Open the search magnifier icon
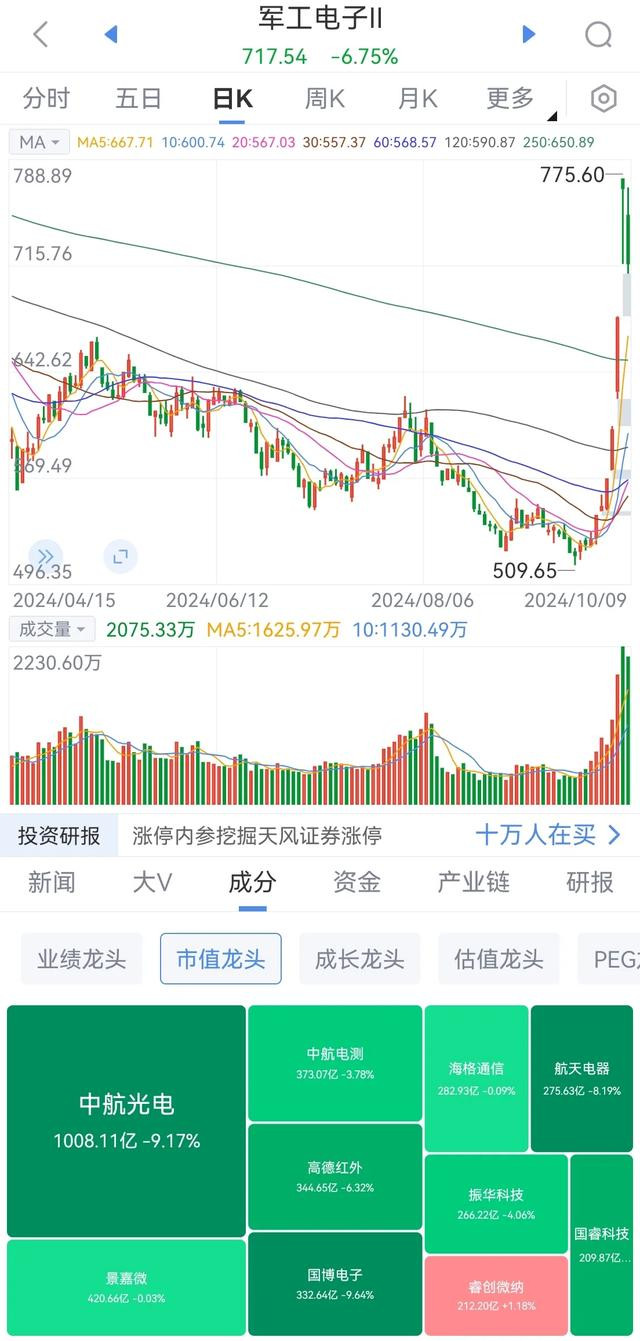The width and height of the screenshot is (640, 1341). click(598, 35)
